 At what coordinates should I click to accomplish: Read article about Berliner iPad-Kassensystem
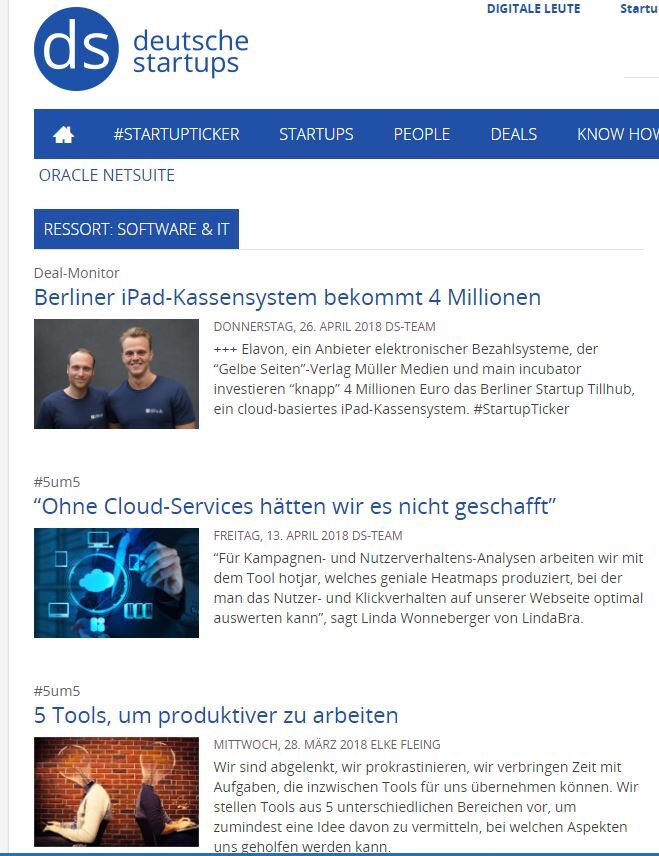click(x=287, y=297)
